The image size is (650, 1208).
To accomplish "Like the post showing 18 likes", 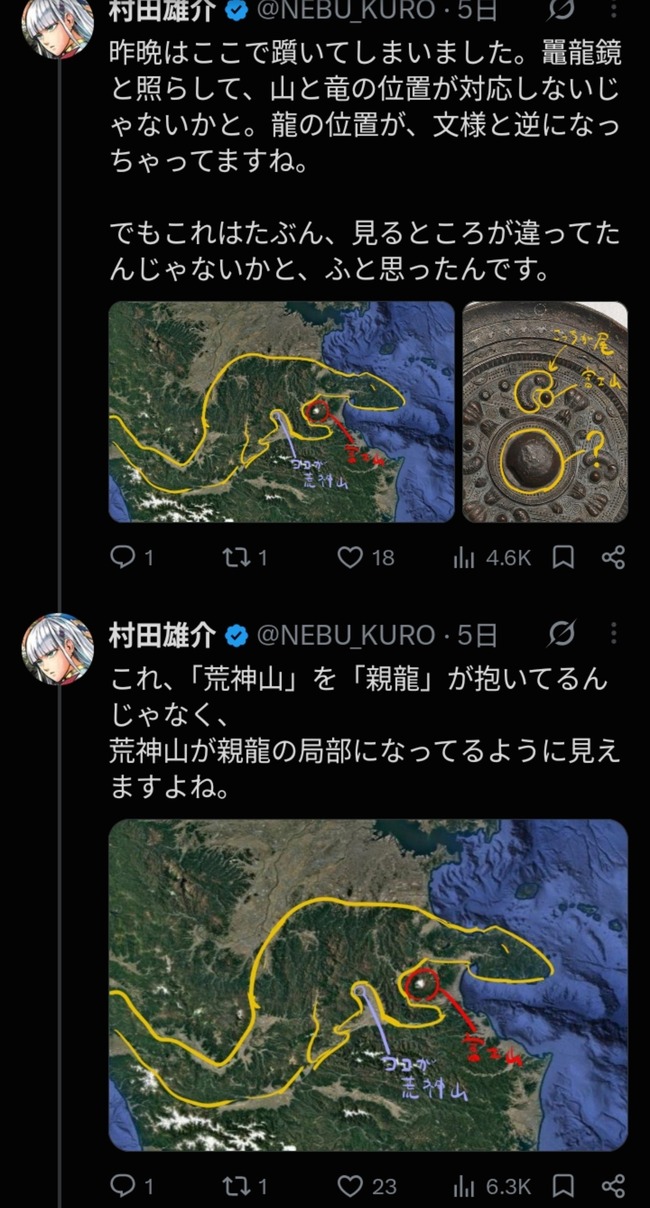I will (366, 558).
